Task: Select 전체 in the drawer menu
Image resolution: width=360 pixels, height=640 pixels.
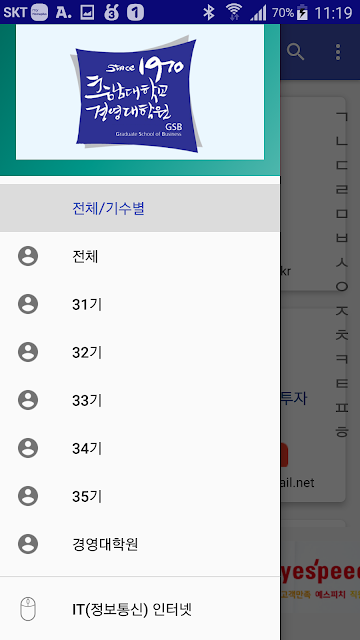Action: click(x=140, y=256)
